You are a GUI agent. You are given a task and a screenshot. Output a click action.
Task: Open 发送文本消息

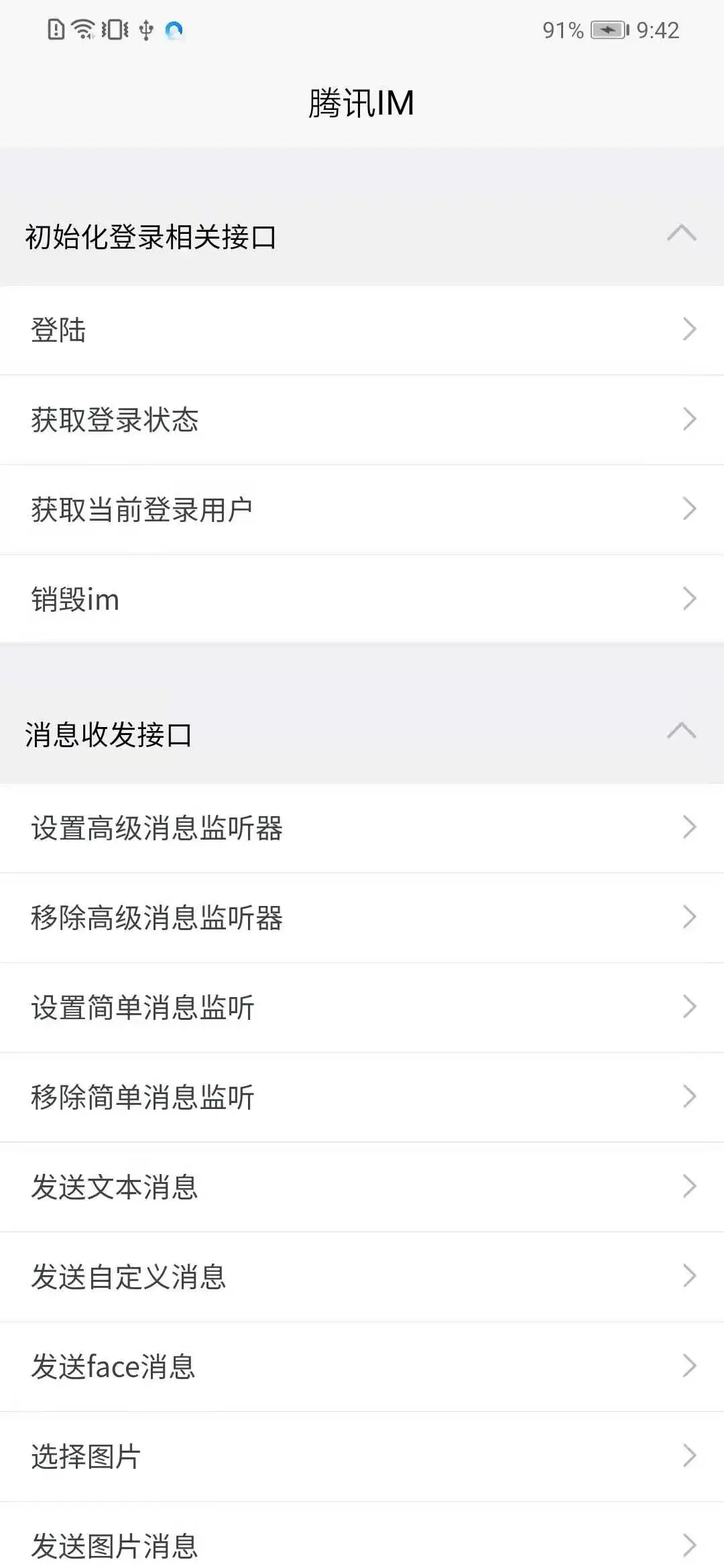tap(362, 1187)
